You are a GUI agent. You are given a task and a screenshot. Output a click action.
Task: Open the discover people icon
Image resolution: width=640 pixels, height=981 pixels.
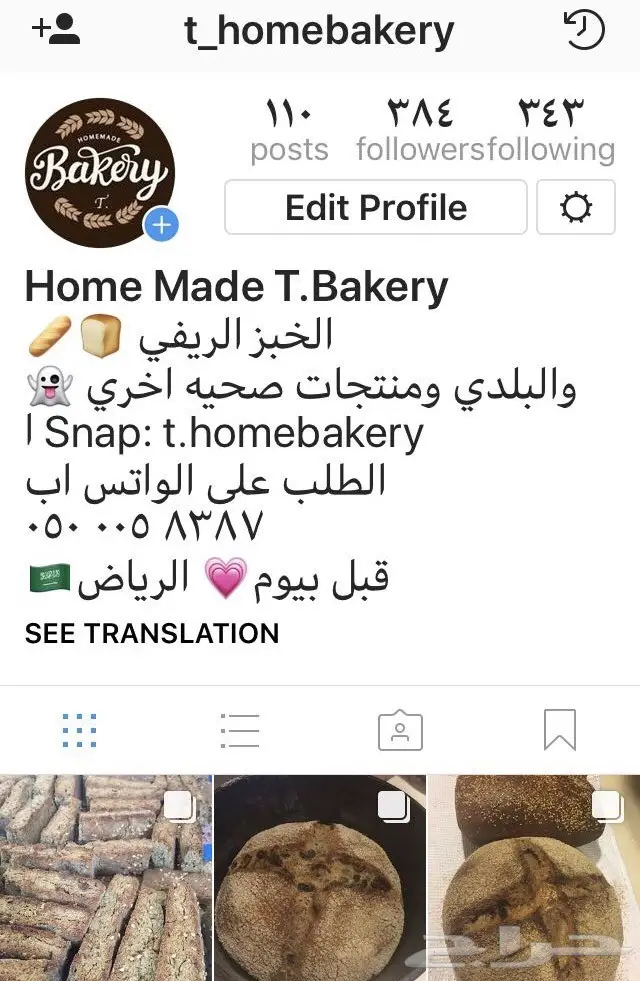pyautogui.click(x=56, y=29)
